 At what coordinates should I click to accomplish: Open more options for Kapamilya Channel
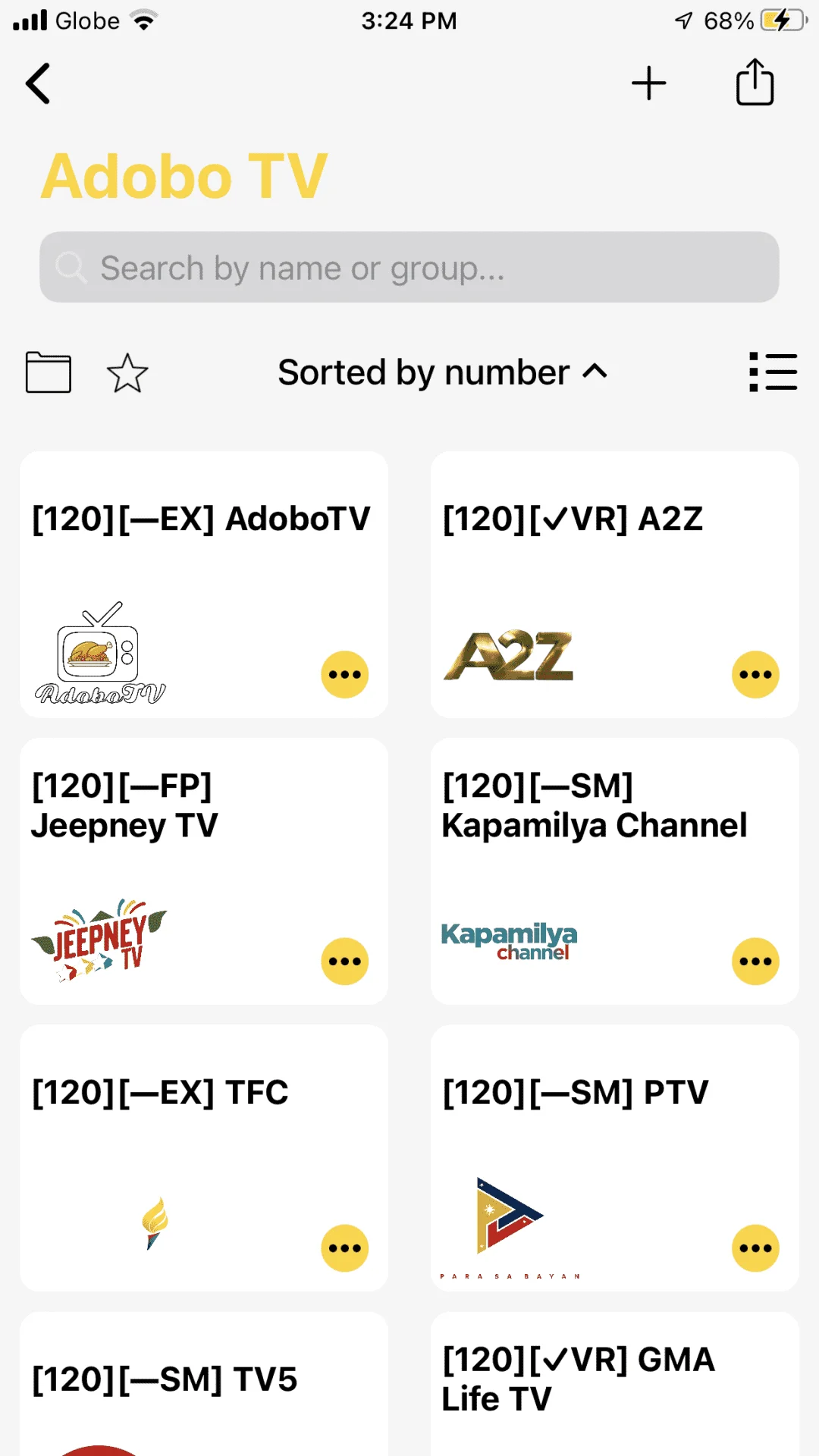pyautogui.click(x=755, y=961)
